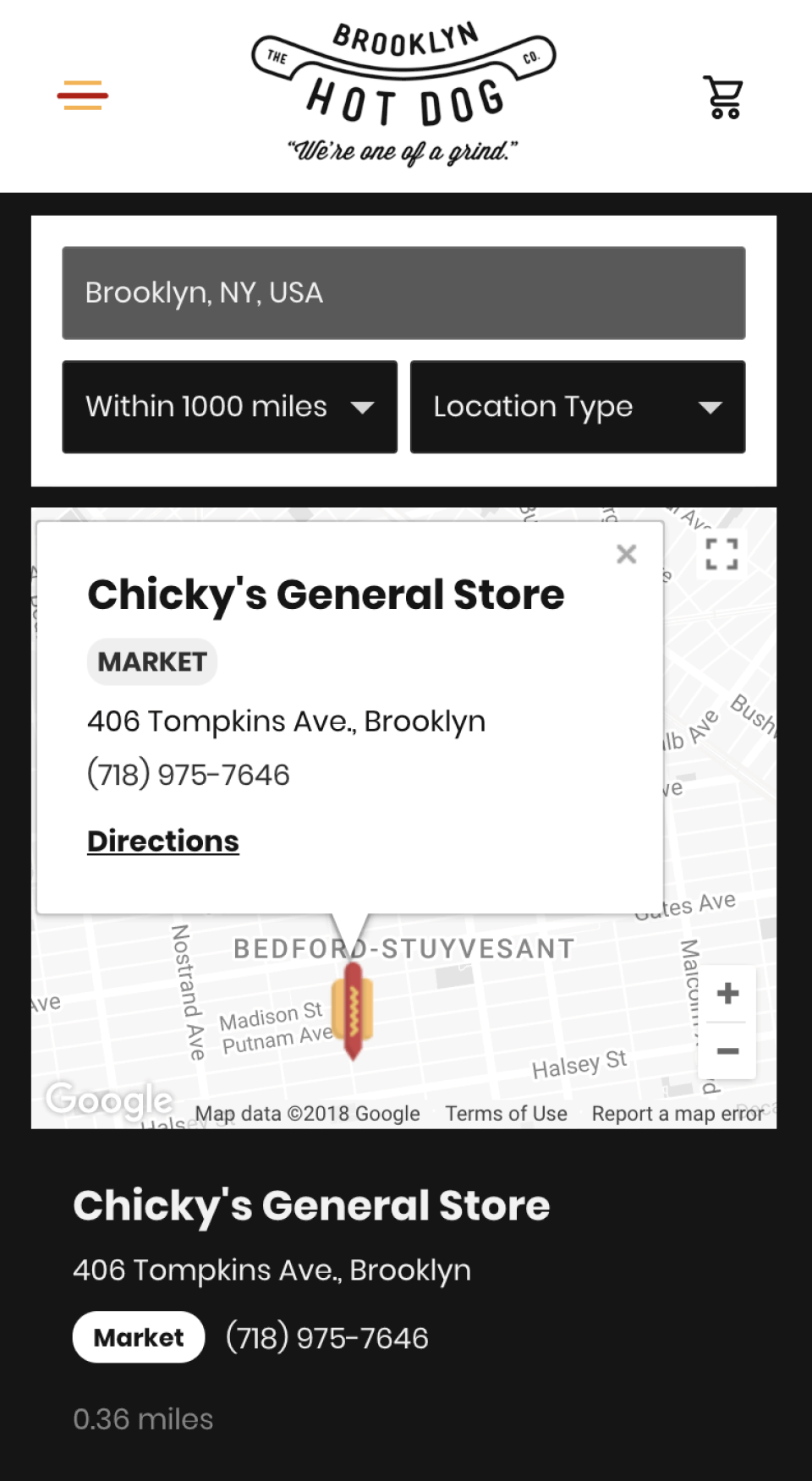Expand the map to fullscreen
This screenshot has width=812, height=1481.
(721, 554)
